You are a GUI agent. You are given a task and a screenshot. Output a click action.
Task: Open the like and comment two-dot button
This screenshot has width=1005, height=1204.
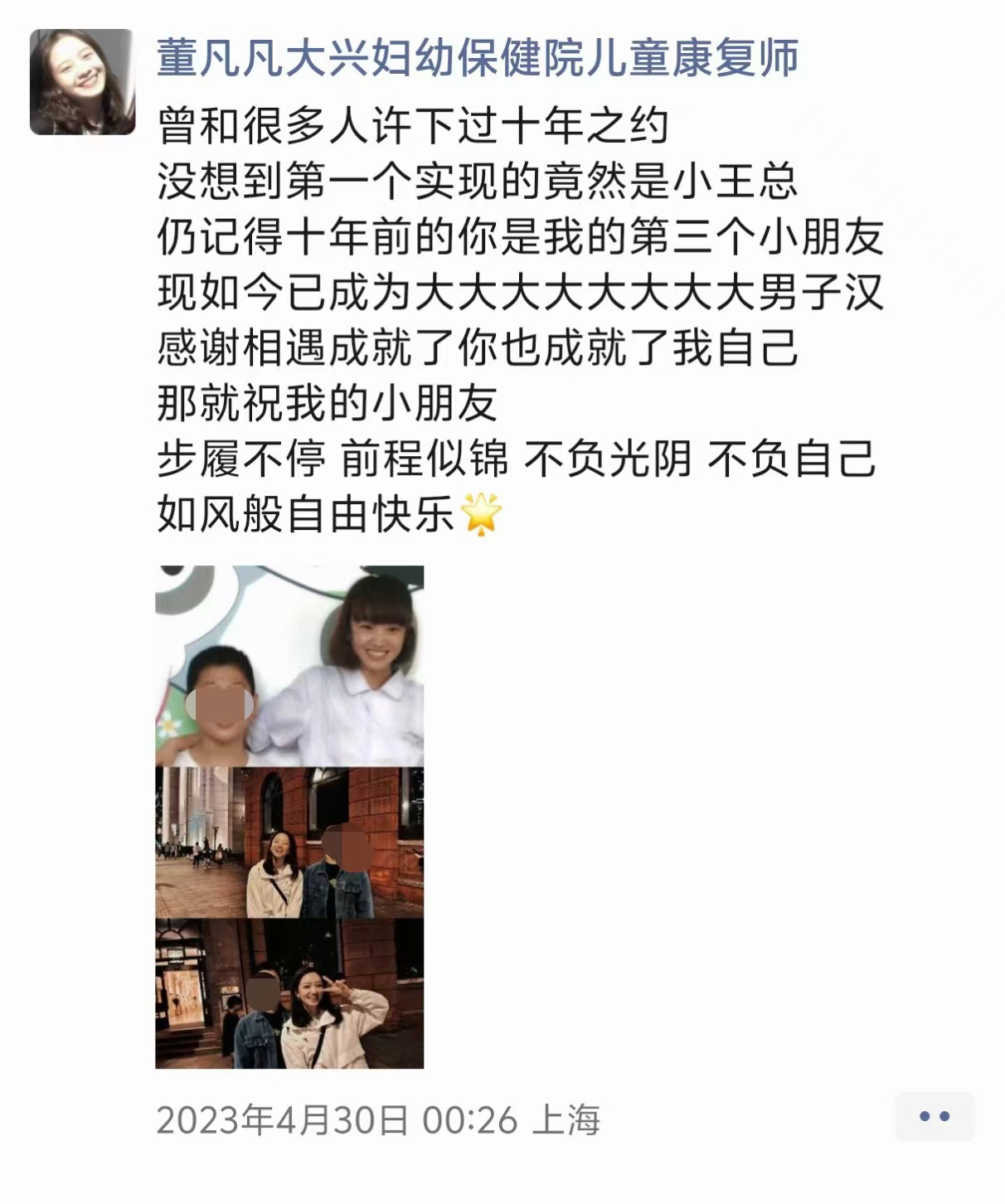(935, 1117)
